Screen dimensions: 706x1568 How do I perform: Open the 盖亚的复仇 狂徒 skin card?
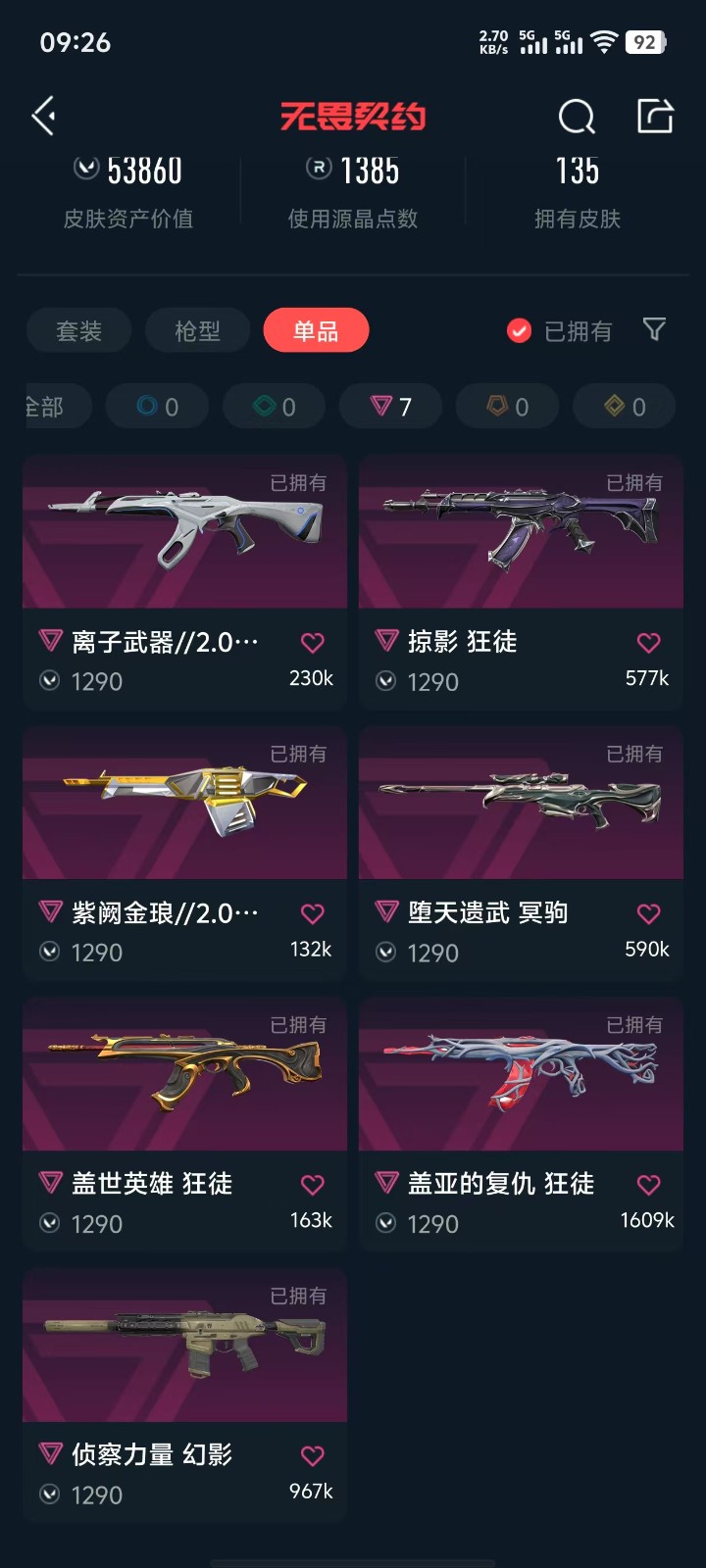pos(521,1124)
